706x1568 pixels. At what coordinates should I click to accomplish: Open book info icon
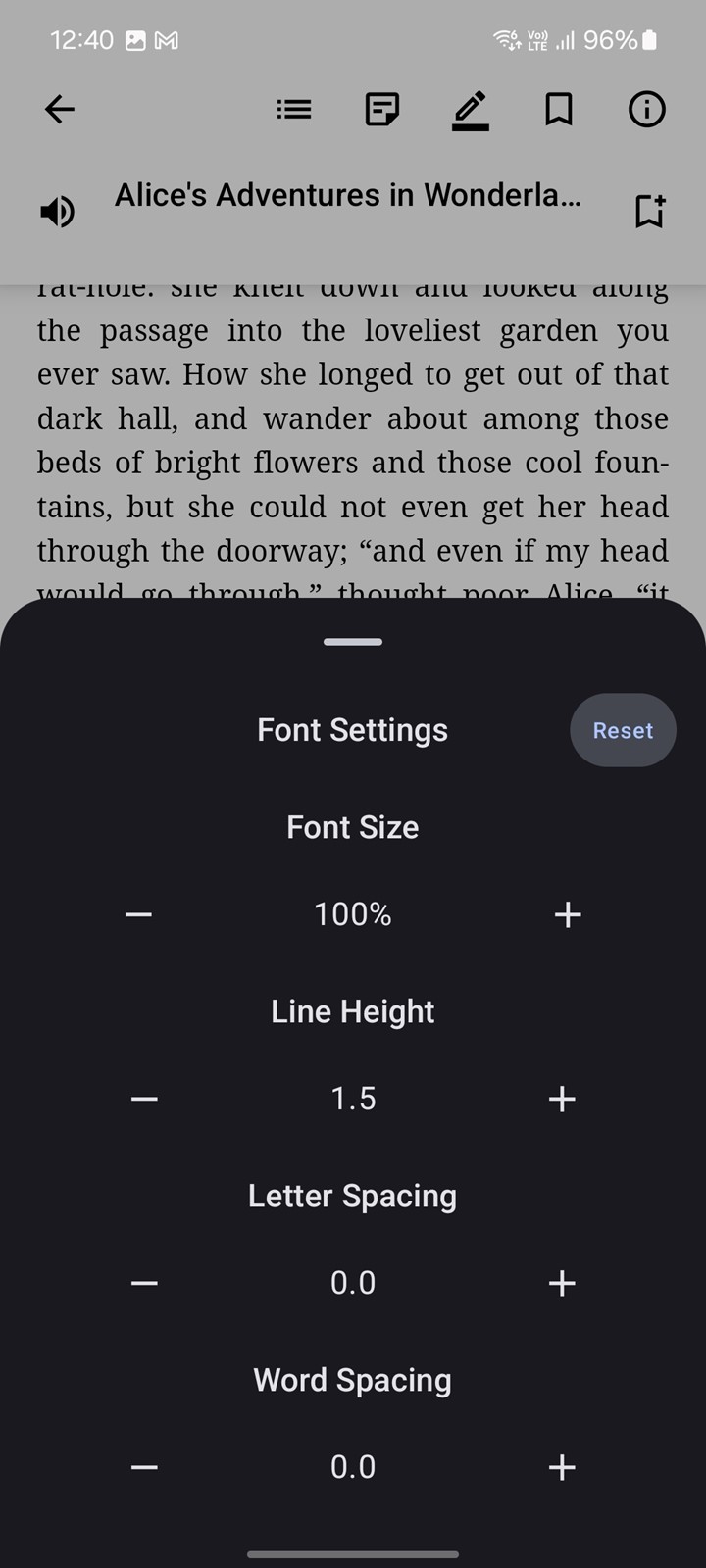pyautogui.click(x=647, y=109)
